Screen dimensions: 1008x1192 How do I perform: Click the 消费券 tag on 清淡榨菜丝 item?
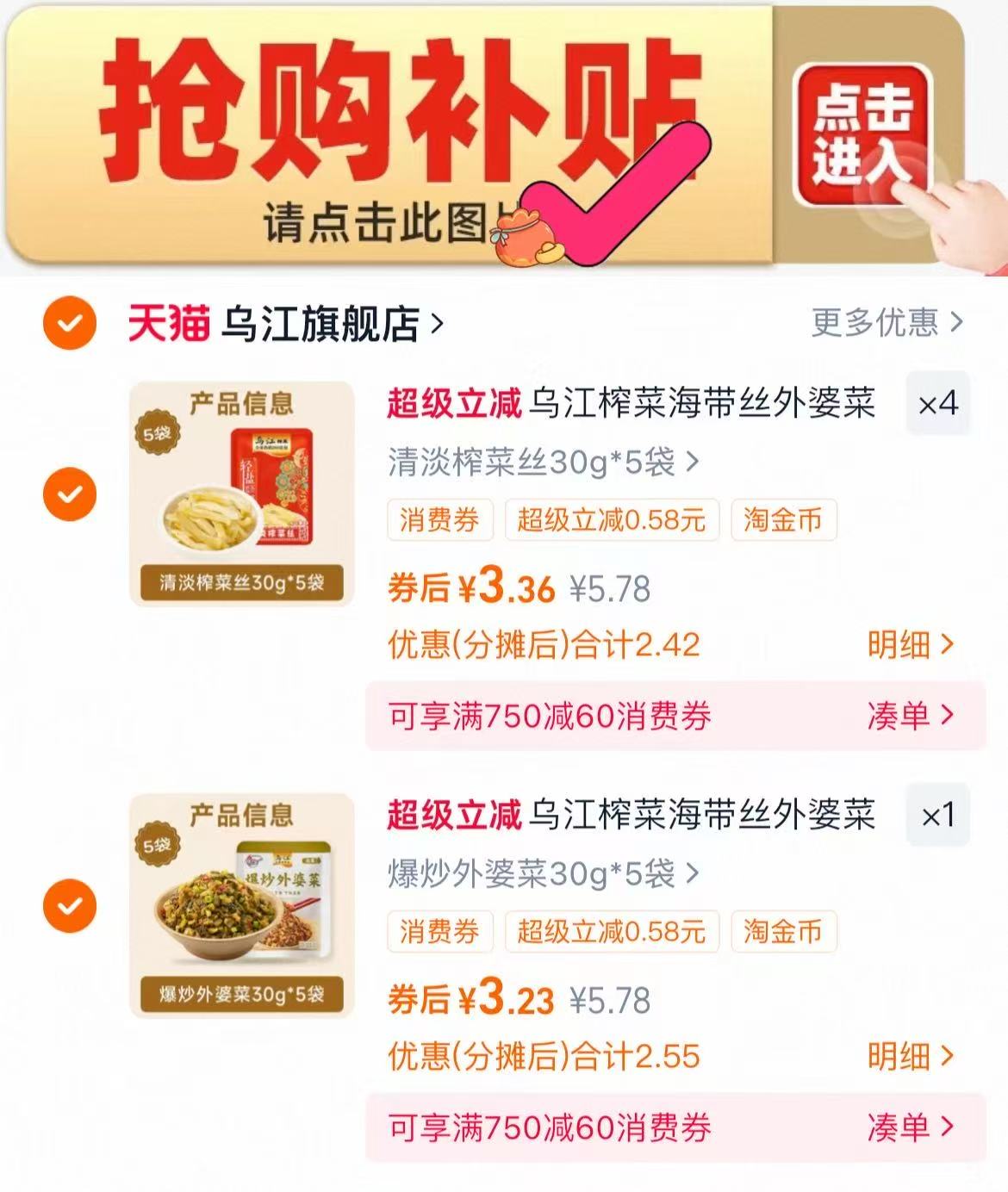click(439, 521)
